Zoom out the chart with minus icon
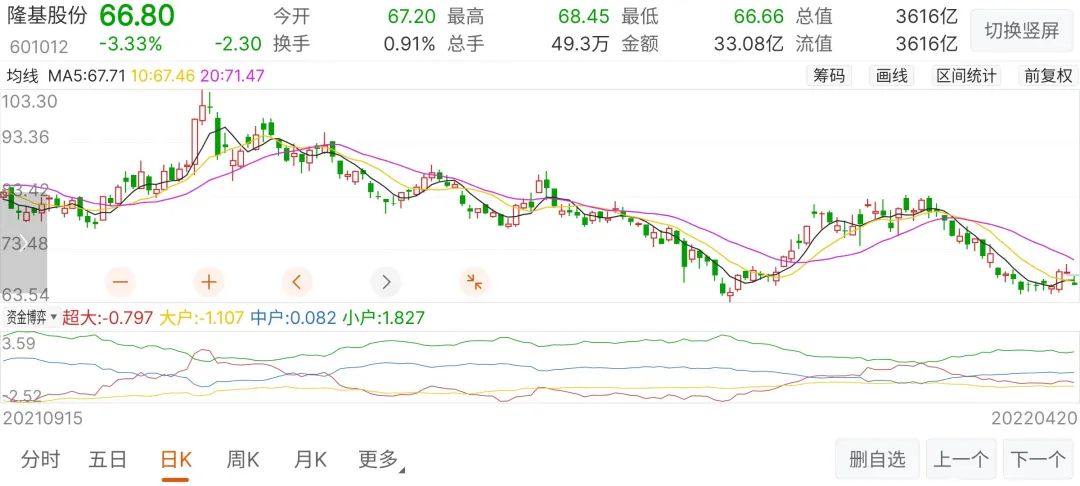1080x486 pixels. click(121, 282)
